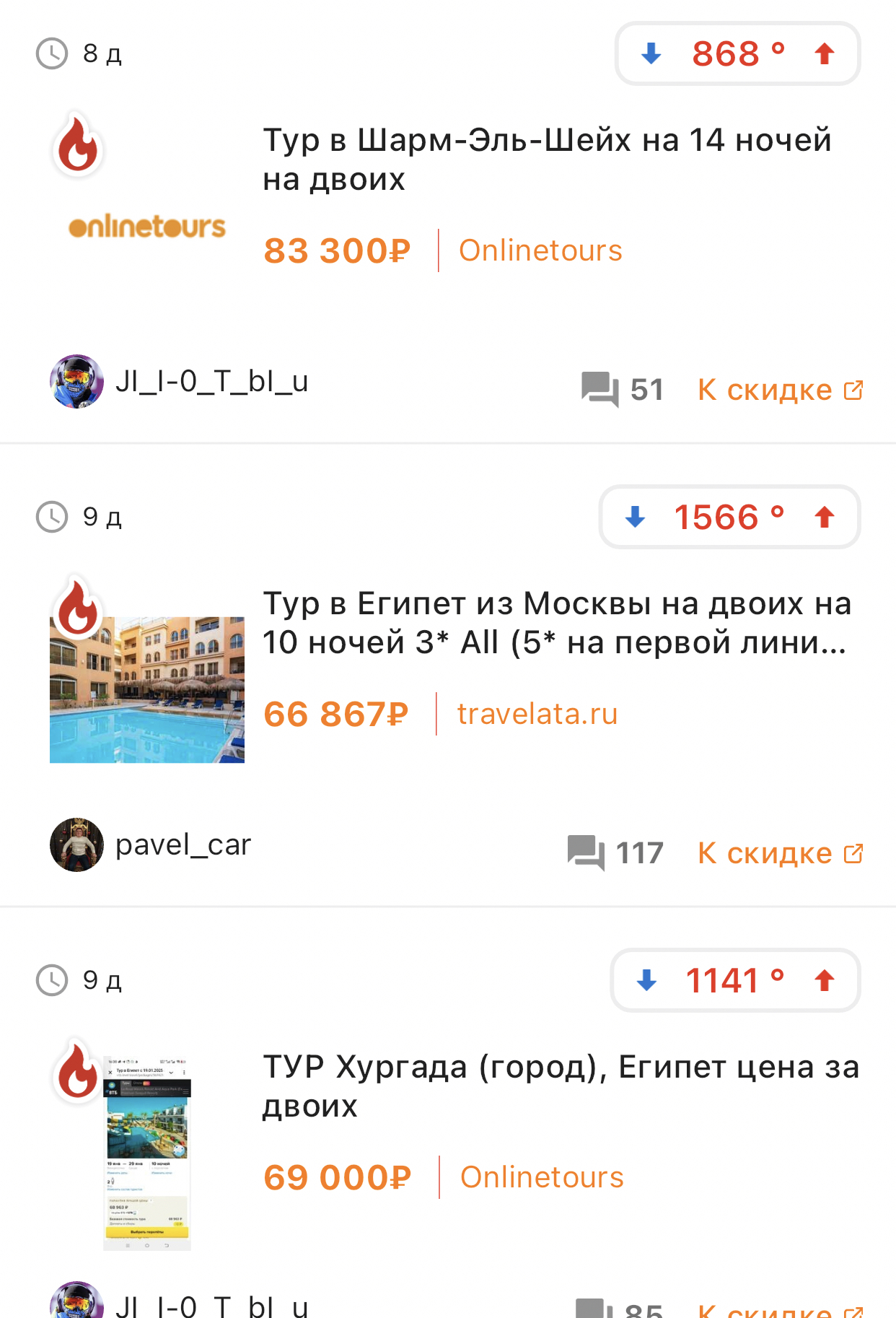This screenshot has width=896, height=1318.
Task: Downvote the Египет из Москвы tour deal
Action: [x=636, y=517]
